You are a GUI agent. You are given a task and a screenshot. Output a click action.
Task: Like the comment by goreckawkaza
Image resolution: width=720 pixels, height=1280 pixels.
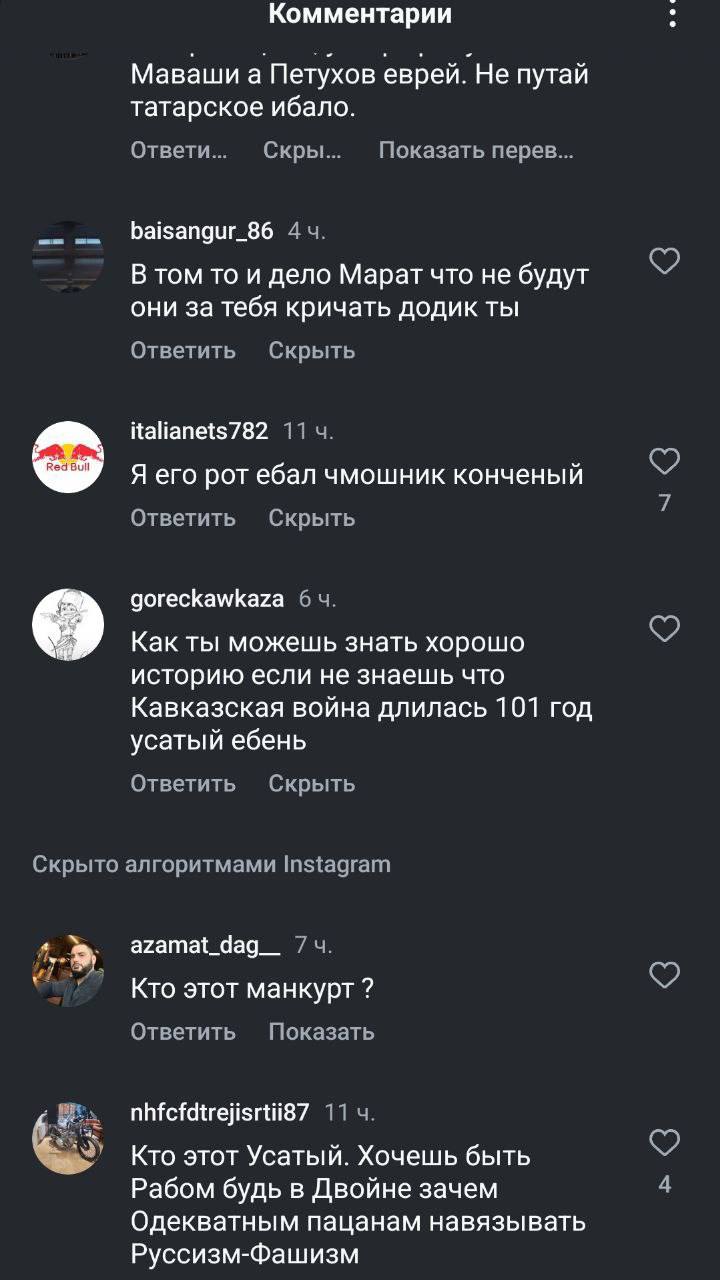(665, 628)
